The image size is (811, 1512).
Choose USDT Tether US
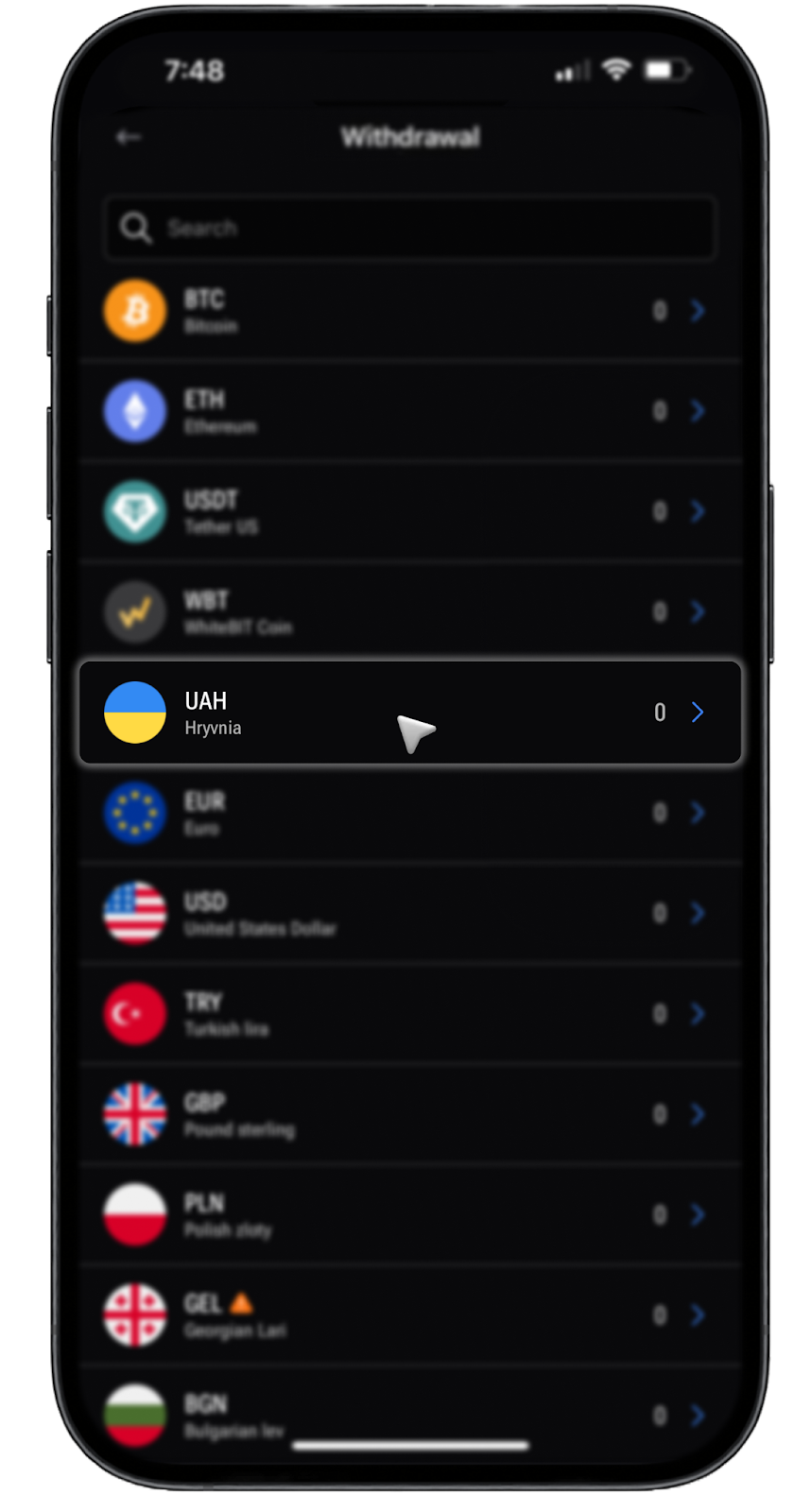coord(410,511)
